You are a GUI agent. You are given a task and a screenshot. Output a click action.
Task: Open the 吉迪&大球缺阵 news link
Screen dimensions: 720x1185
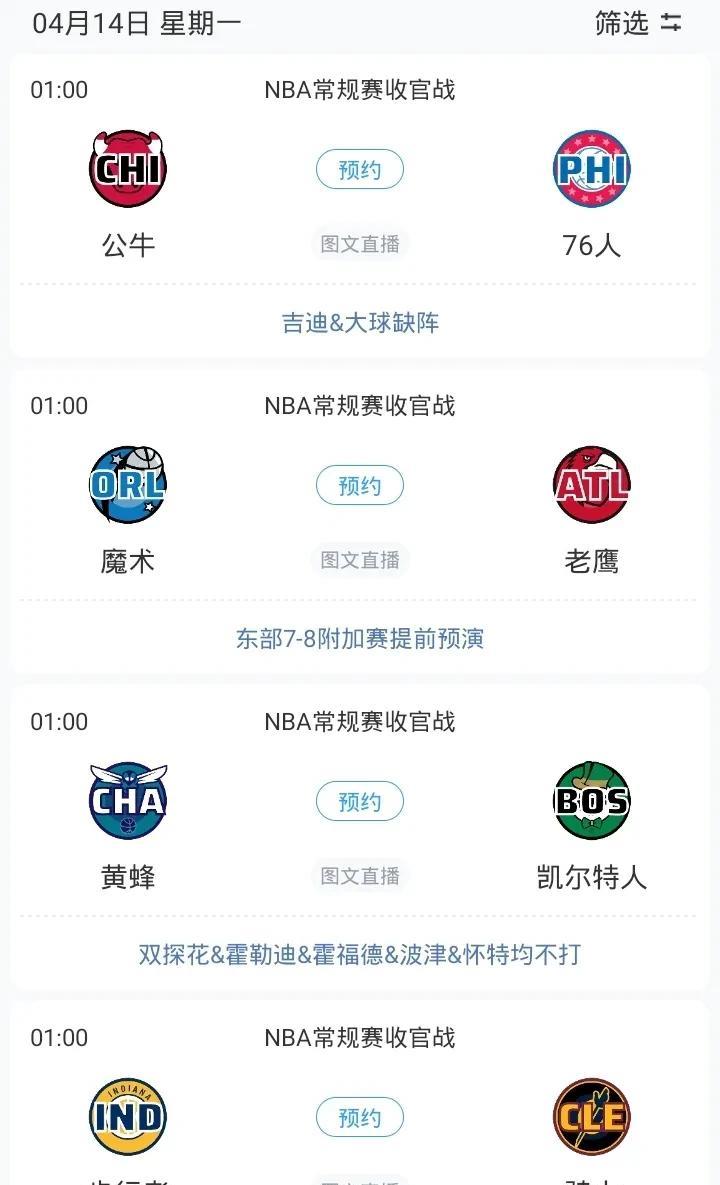click(360, 323)
